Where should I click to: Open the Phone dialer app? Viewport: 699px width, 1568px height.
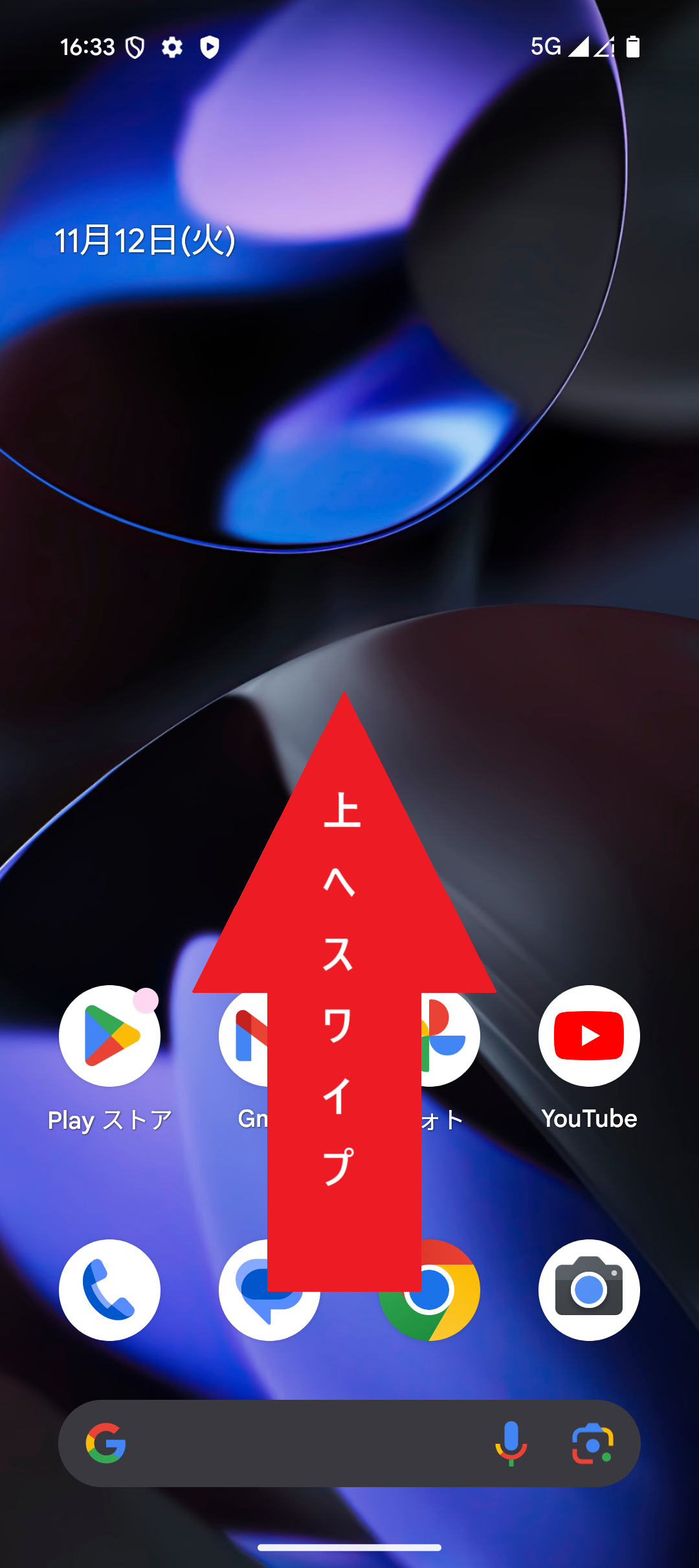point(109,1290)
